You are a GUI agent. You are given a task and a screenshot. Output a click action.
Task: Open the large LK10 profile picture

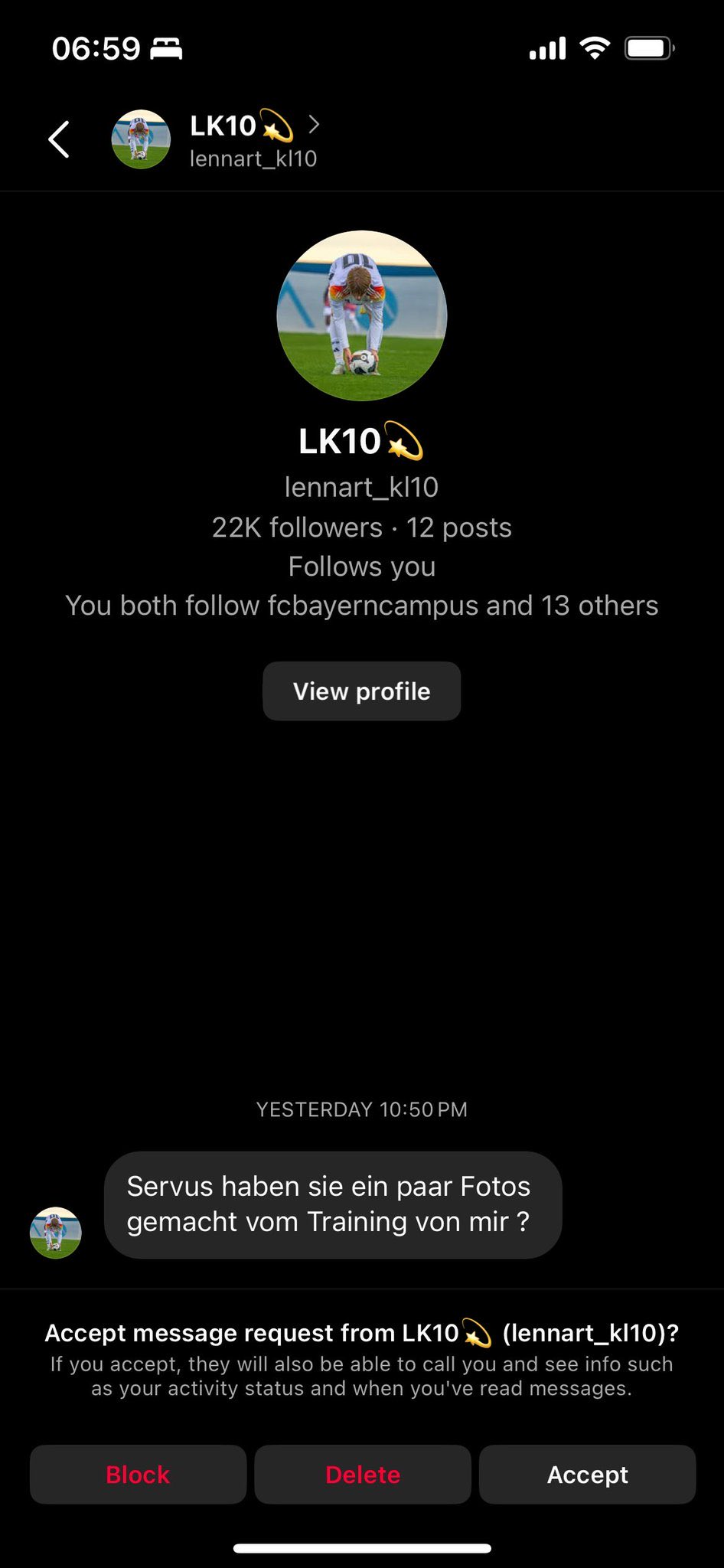click(361, 315)
